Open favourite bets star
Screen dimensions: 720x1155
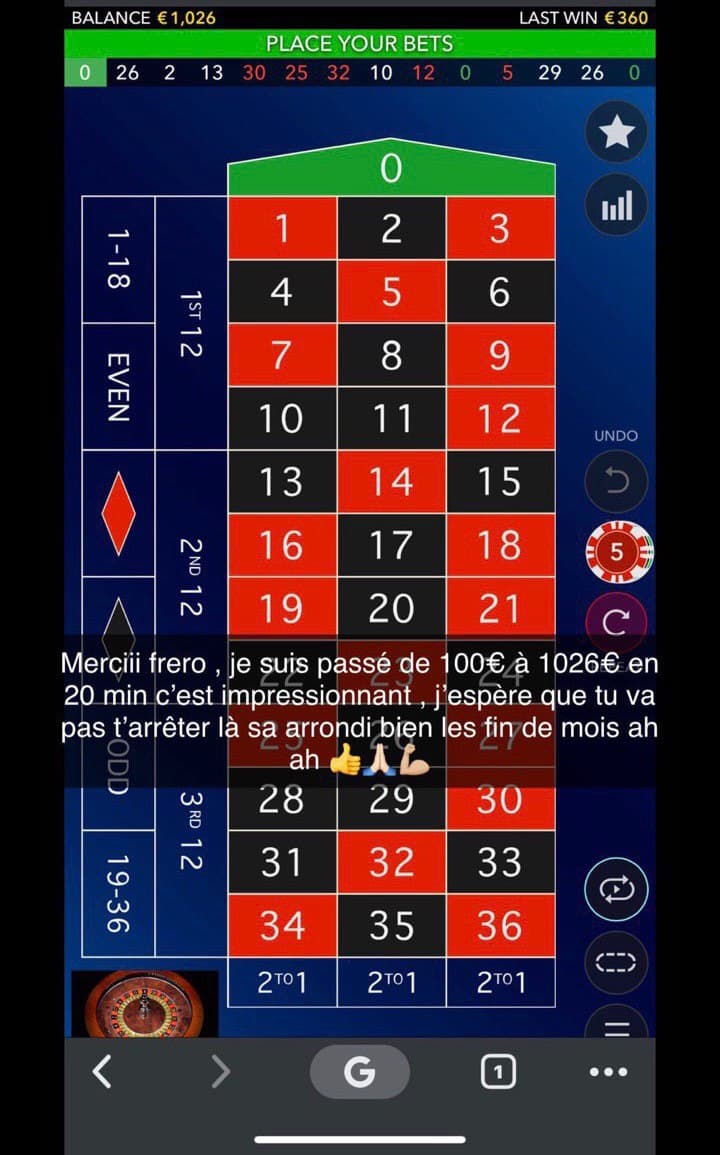pyautogui.click(x=616, y=131)
